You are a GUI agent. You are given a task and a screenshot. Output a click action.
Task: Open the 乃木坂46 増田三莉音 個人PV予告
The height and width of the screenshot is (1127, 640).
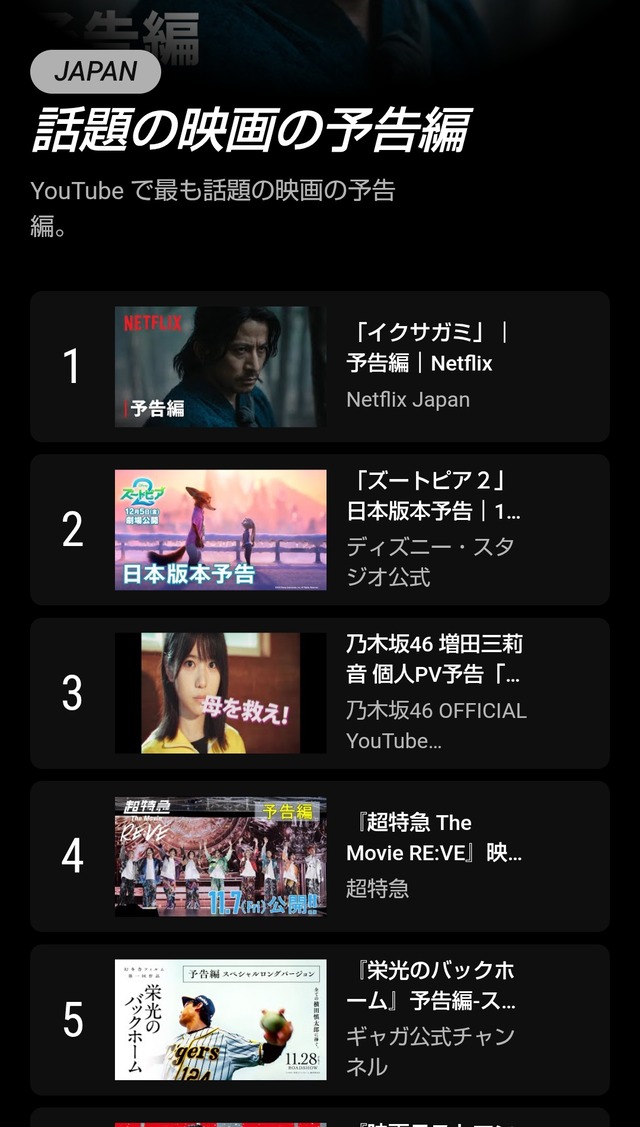pyautogui.click(x=220, y=692)
